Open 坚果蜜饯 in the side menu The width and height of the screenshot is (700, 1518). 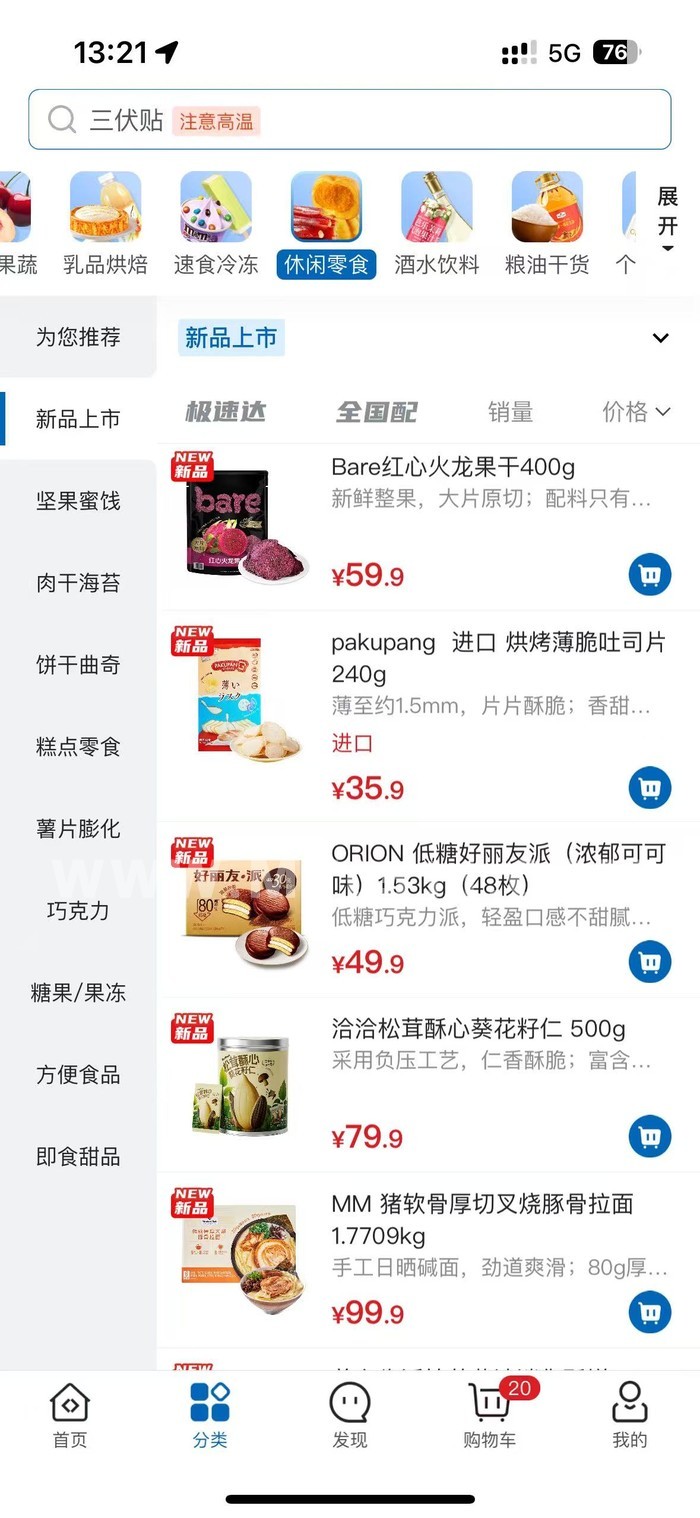(x=78, y=501)
